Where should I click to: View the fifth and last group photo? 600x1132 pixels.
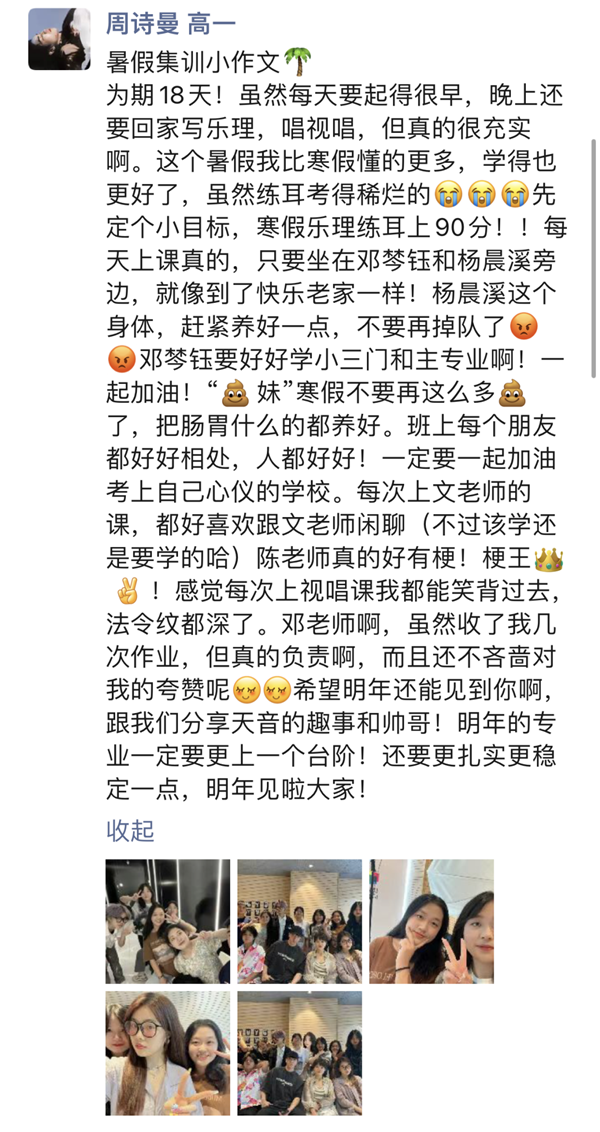[x=299, y=1053]
